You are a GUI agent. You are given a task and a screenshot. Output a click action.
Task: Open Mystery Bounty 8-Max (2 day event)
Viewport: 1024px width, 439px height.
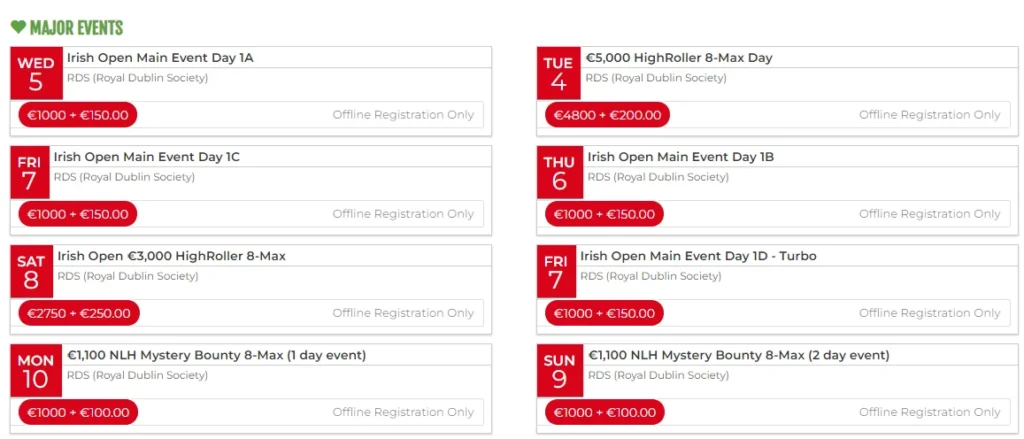tap(738, 355)
